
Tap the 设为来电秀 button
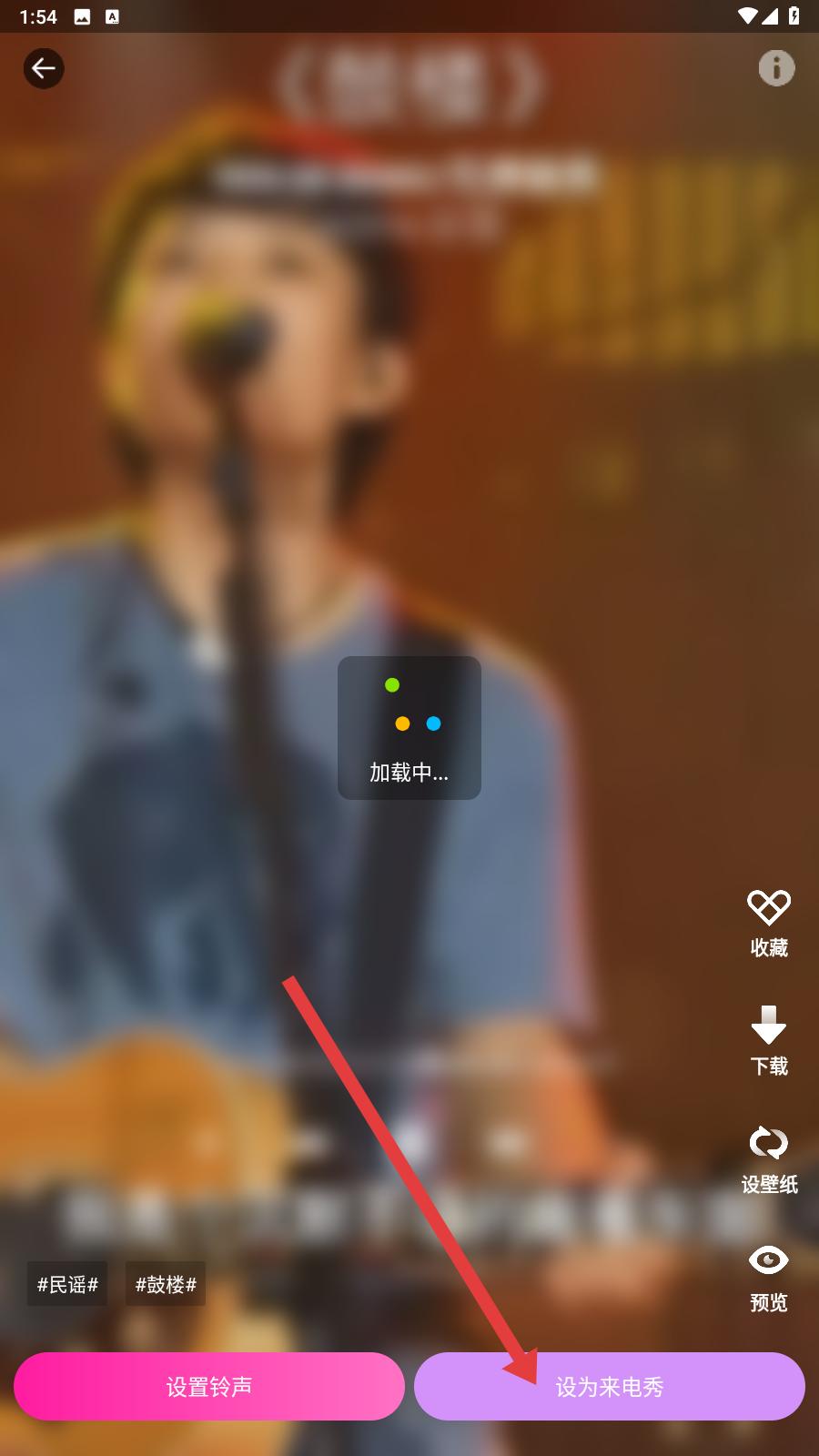[610, 1386]
